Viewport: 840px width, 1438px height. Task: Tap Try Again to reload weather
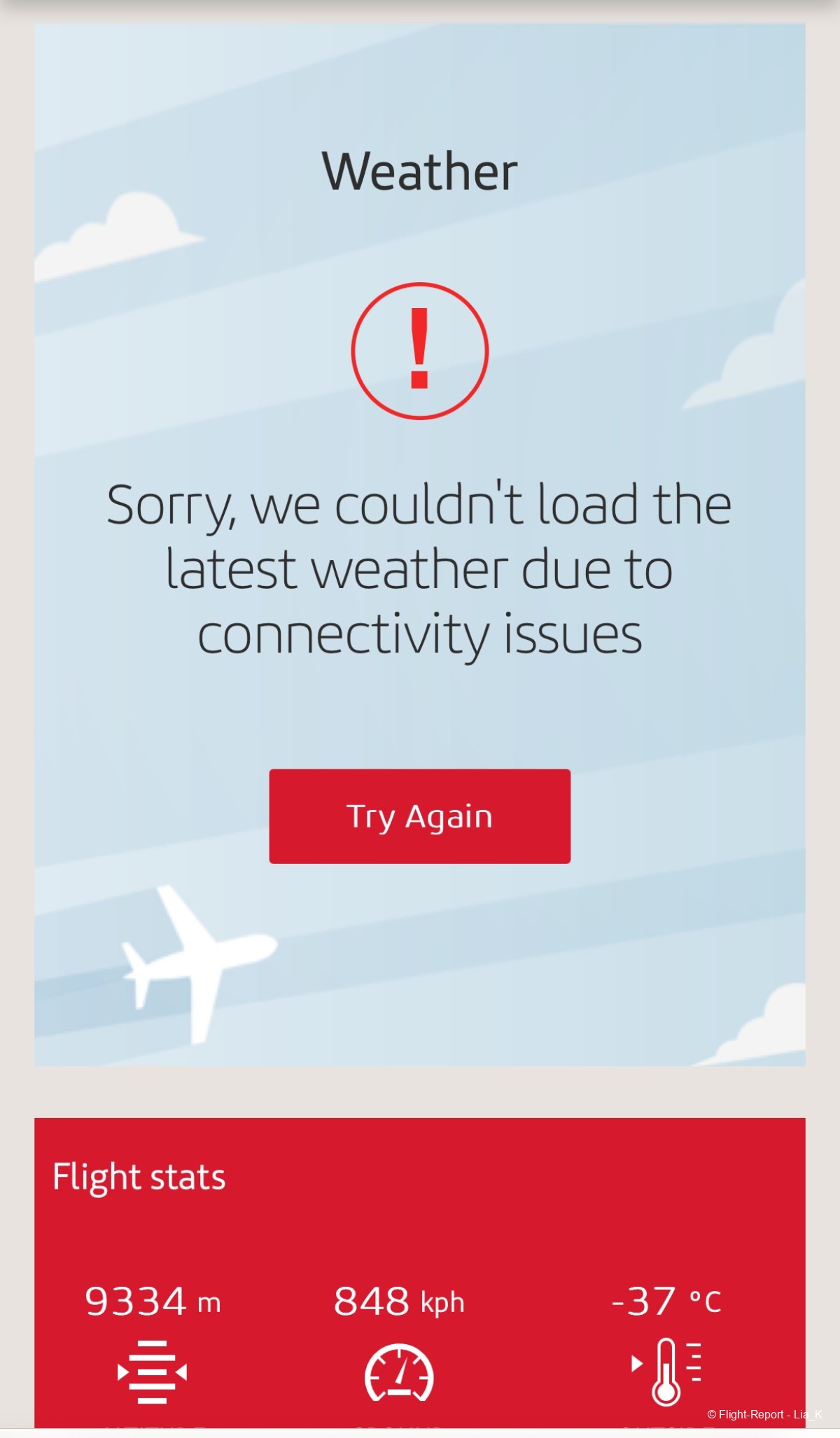pyautogui.click(x=419, y=816)
